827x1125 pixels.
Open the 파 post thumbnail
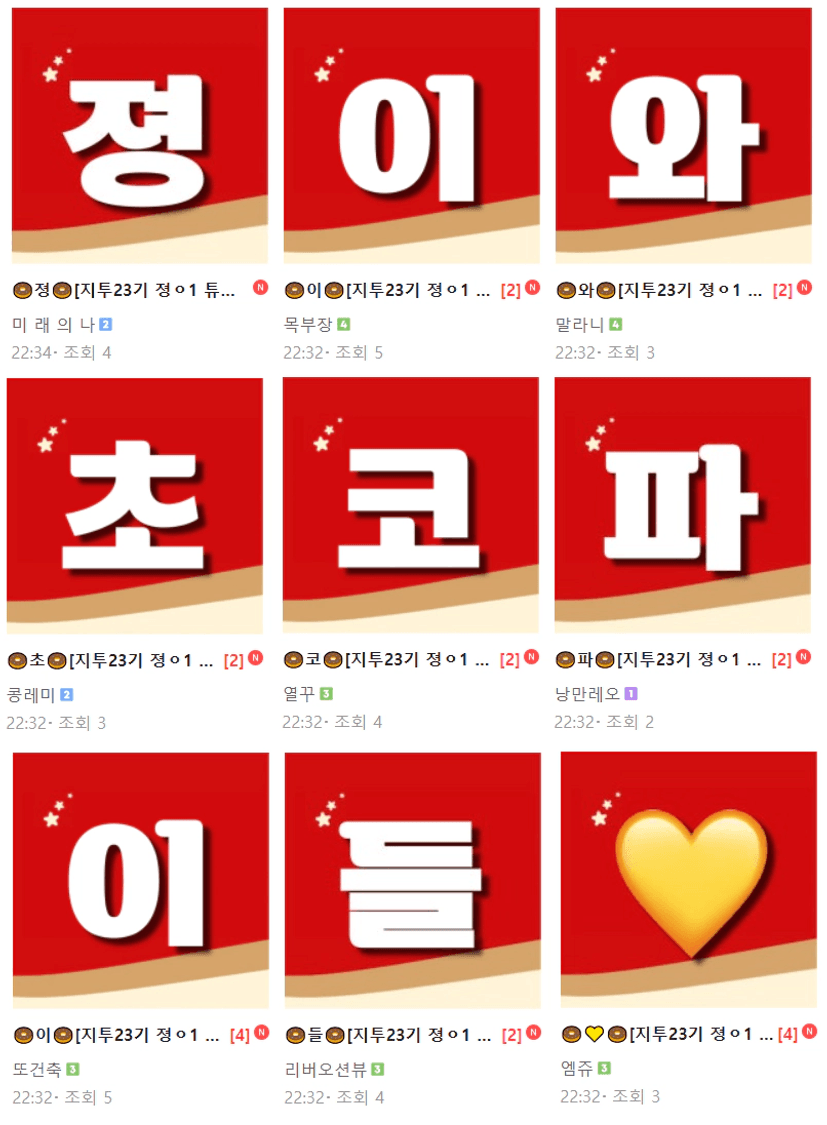(683, 505)
